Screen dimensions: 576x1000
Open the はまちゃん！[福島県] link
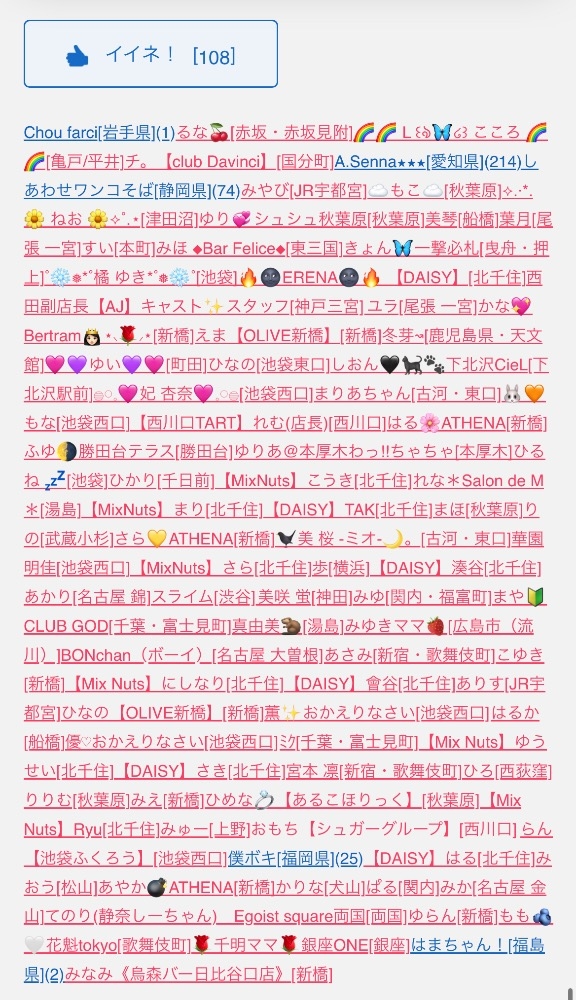[x=477, y=945]
